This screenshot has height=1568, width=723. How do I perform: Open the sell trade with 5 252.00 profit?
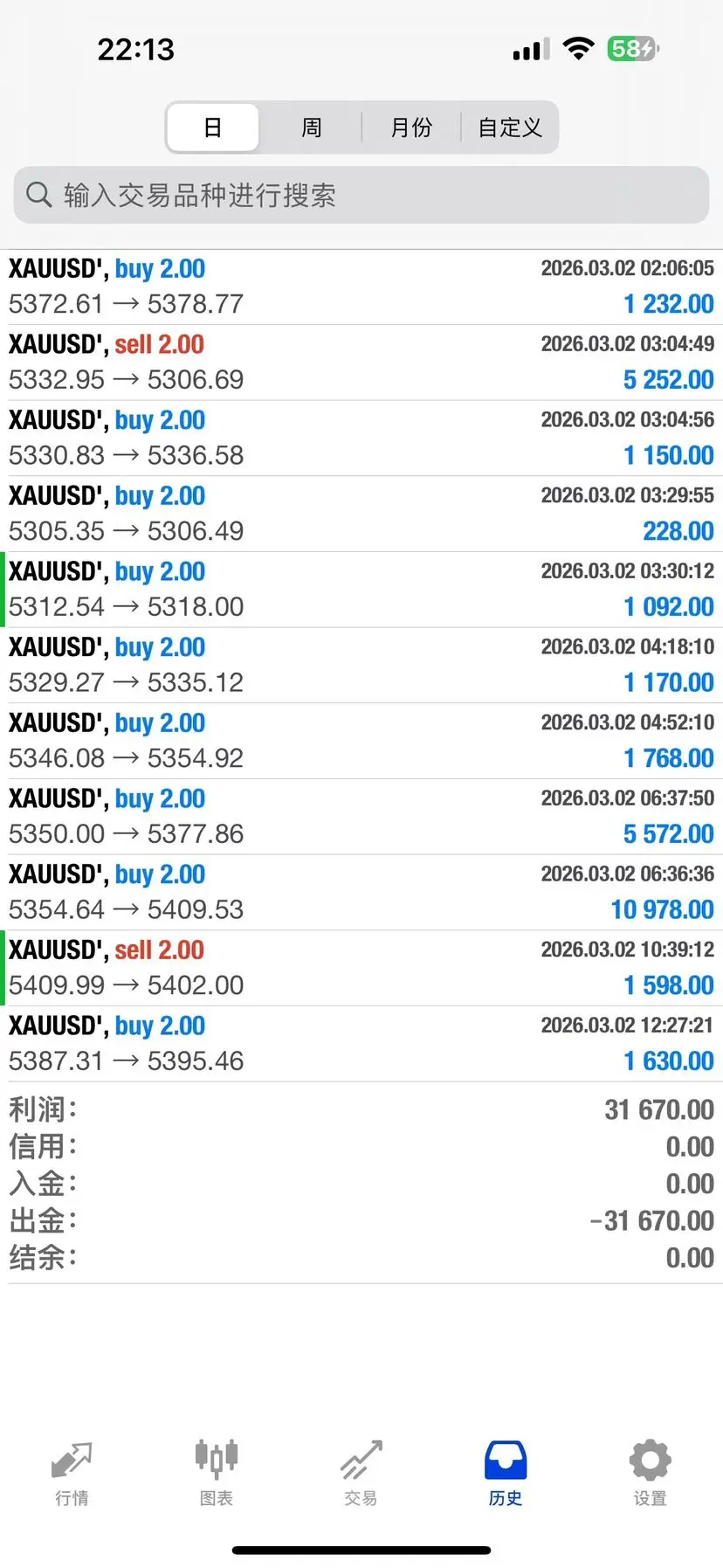point(361,363)
